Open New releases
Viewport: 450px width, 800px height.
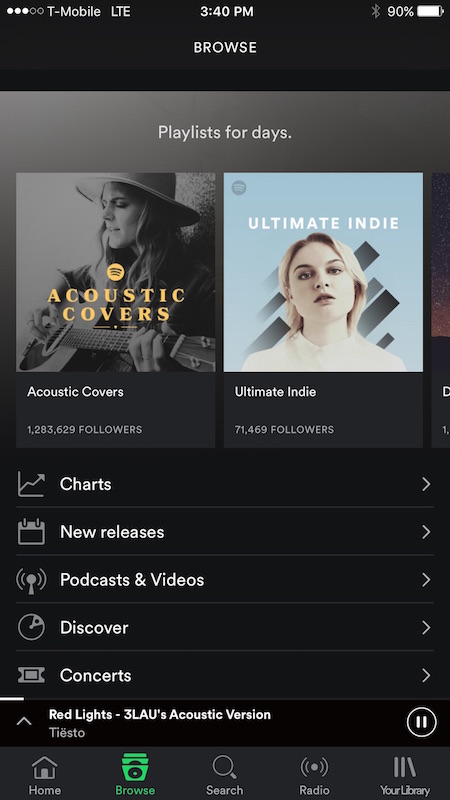(x=225, y=532)
